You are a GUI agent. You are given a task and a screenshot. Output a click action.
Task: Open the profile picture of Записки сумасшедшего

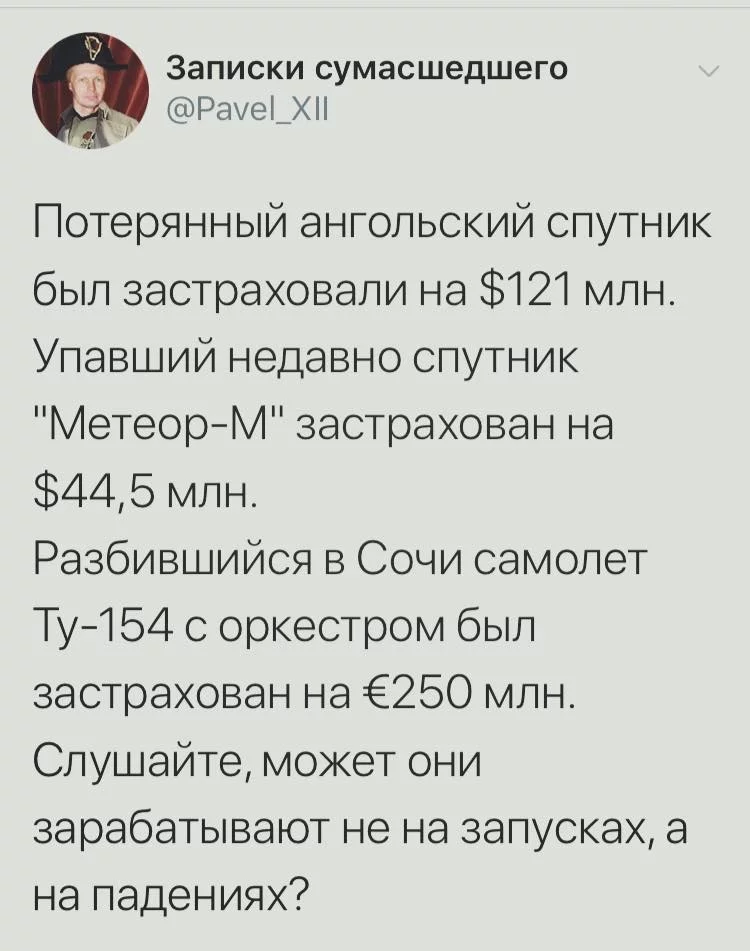coord(91,91)
